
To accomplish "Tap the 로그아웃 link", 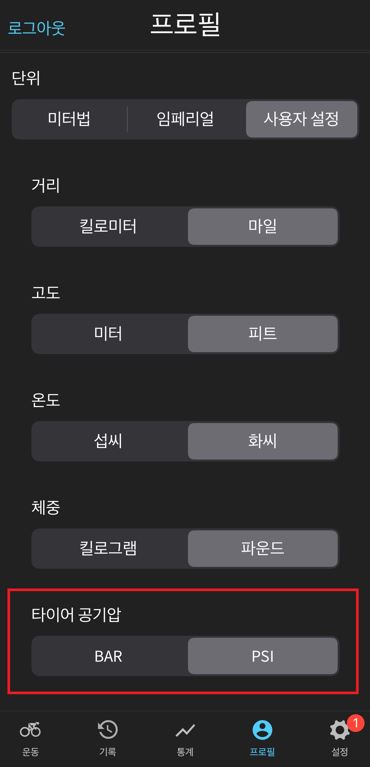I will coord(36,28).
